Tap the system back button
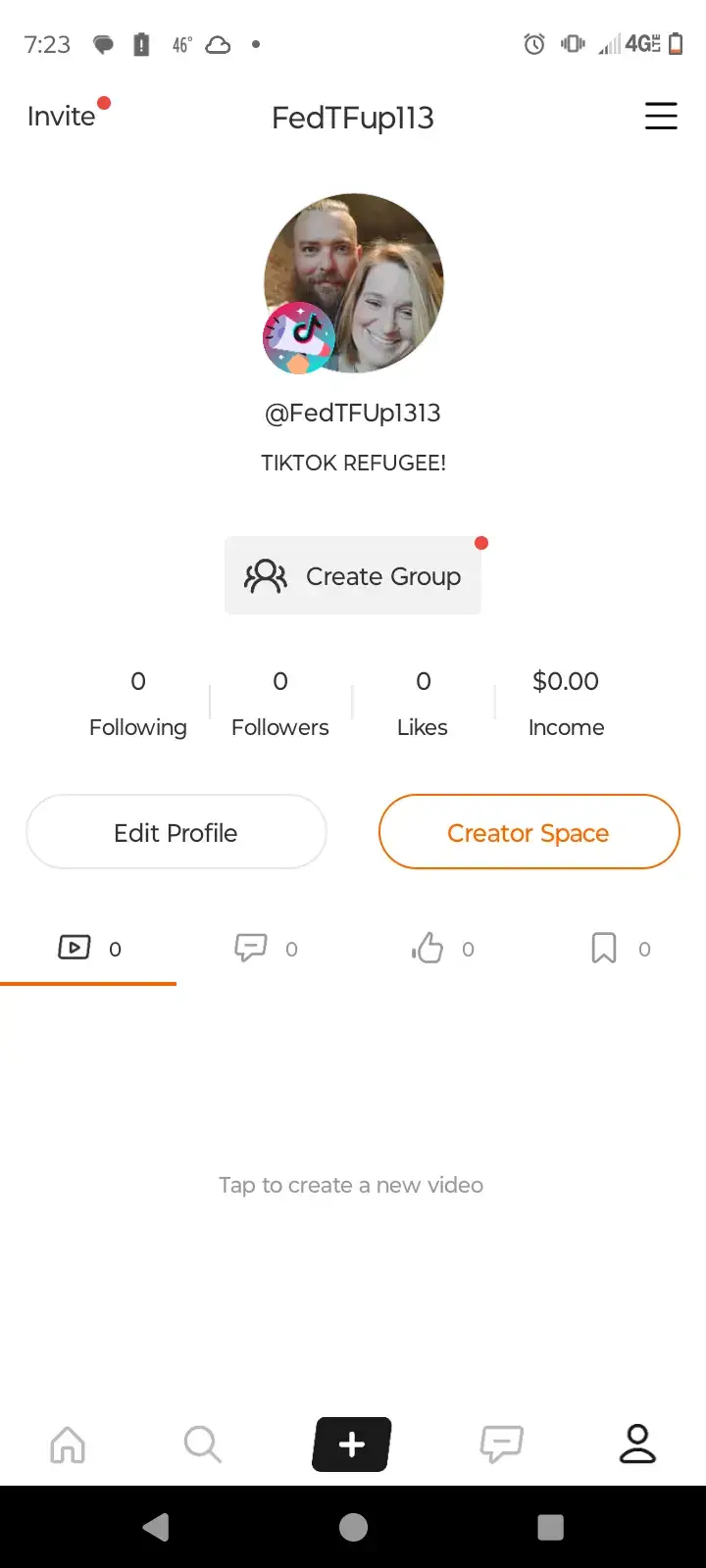 coord(157,1527)
